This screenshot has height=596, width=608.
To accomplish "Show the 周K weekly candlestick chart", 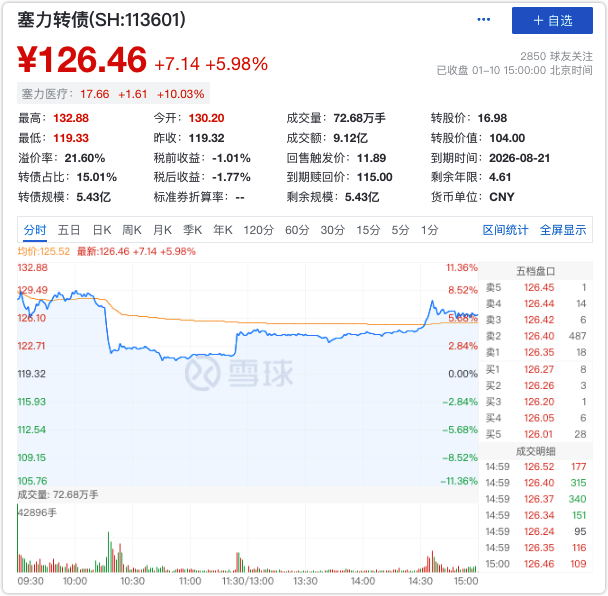I will (x=132, y=230).
